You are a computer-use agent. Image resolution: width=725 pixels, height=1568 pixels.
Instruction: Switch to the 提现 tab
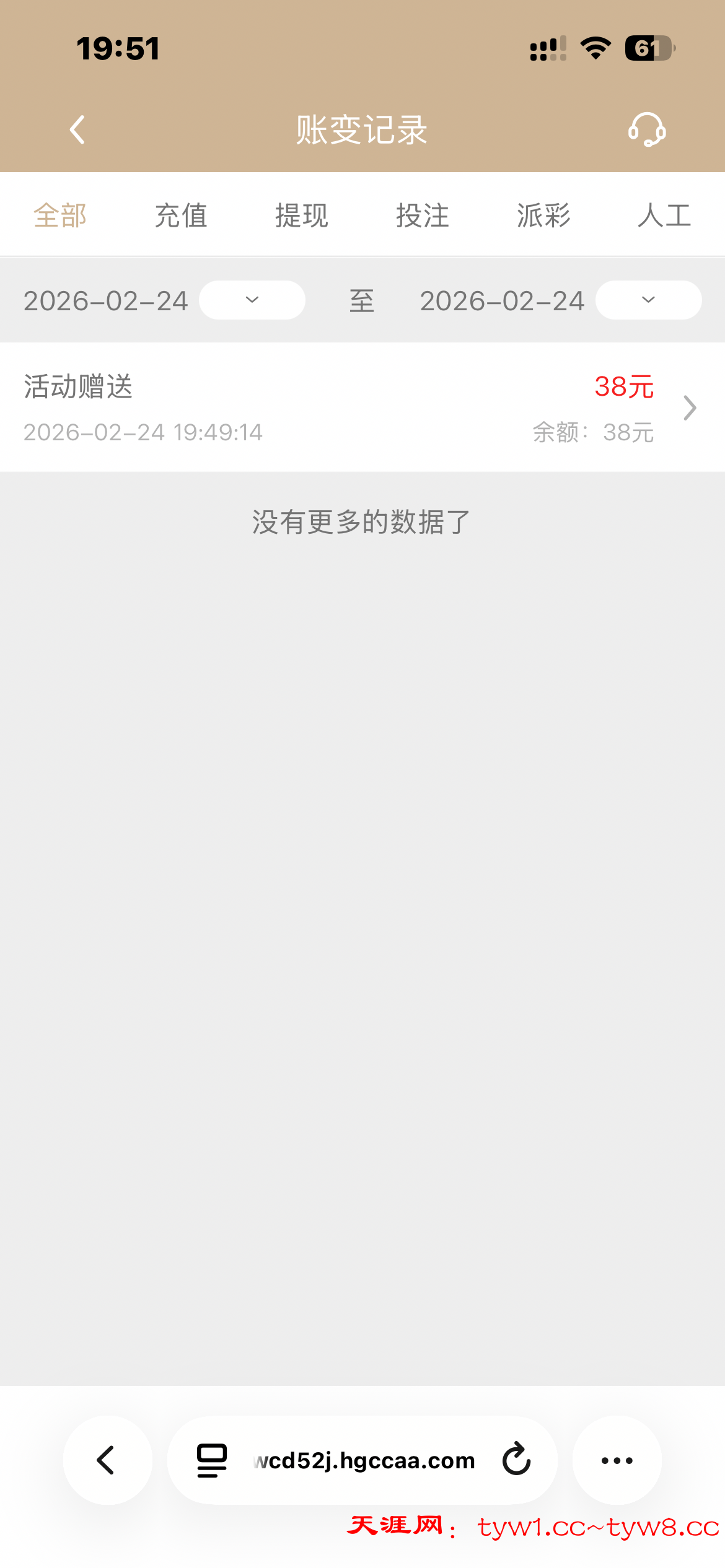click(x=302, y=216)
